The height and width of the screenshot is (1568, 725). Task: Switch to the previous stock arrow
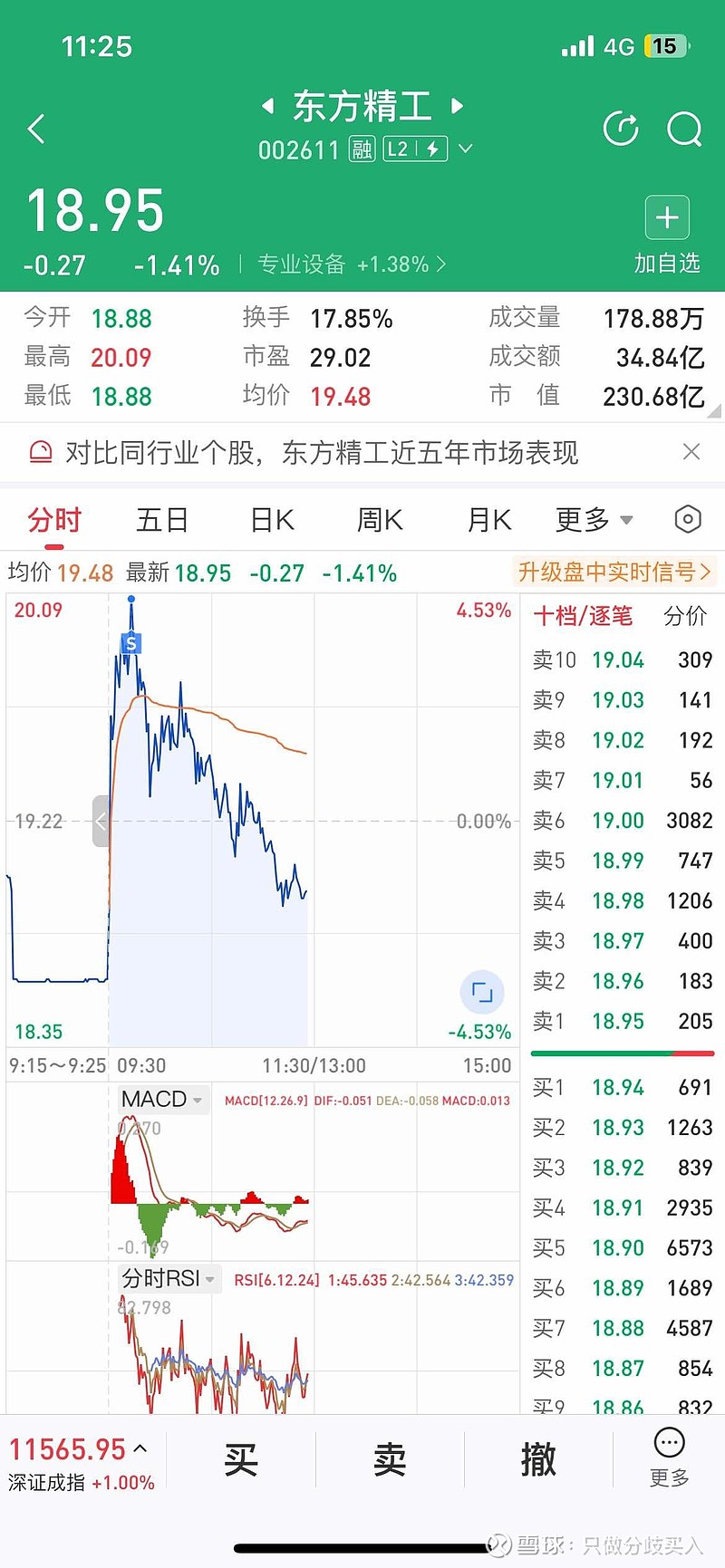tap(267, 106)
